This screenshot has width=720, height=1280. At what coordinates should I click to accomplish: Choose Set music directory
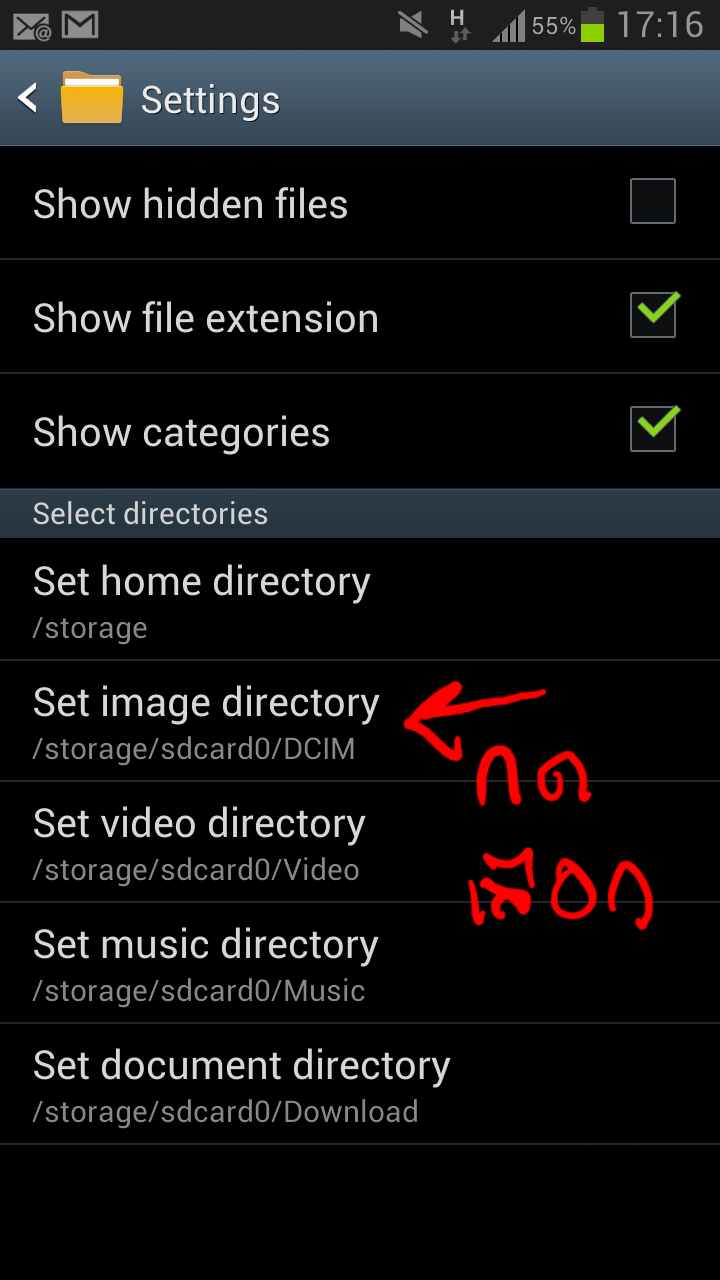[x=205, y=963]
